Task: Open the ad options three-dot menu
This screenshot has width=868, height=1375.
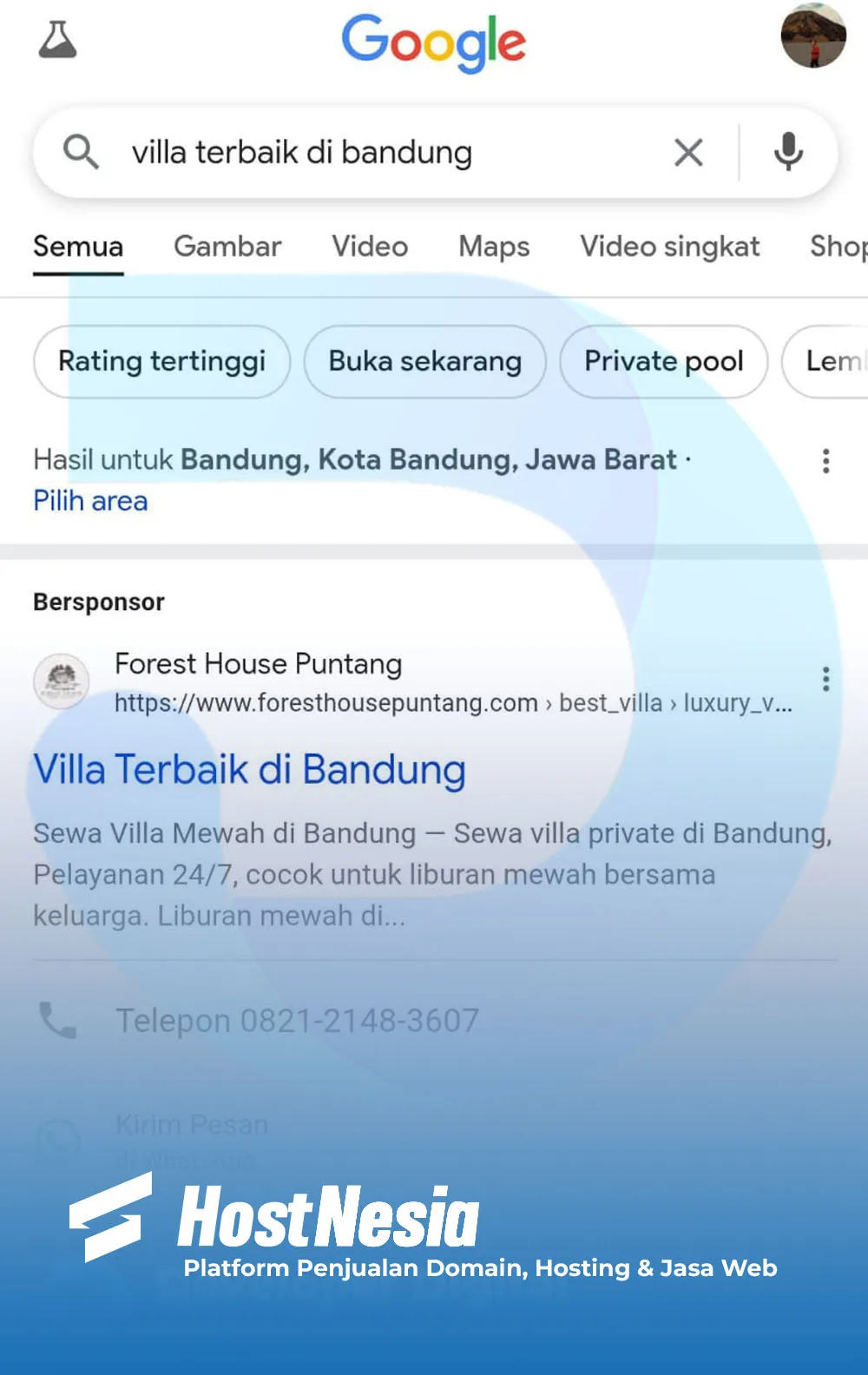Action: 825,680
